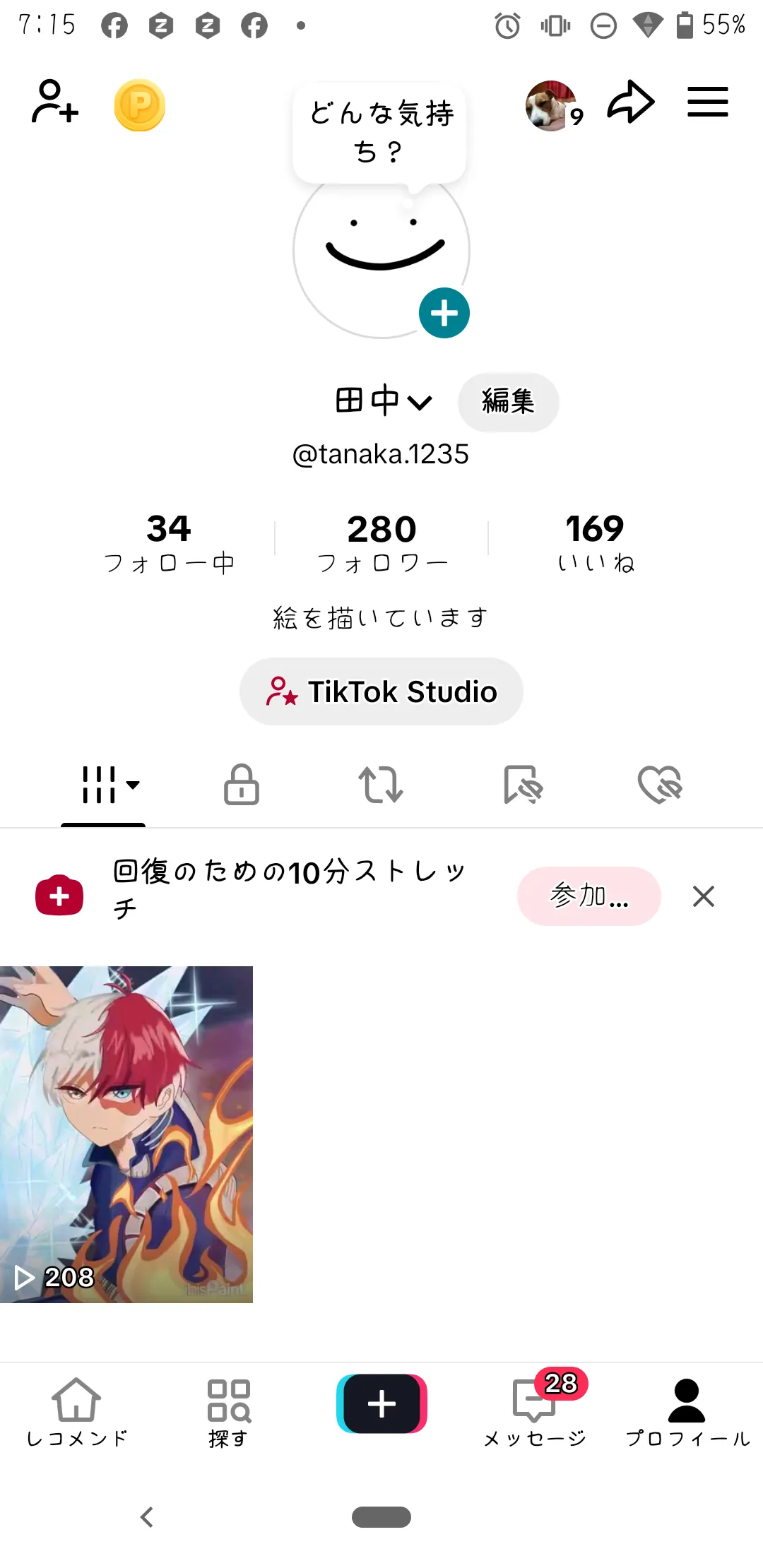This screenshot has height=1568, width=763.
Task: View the 169 いいね likes count
Action: point(595,542)
